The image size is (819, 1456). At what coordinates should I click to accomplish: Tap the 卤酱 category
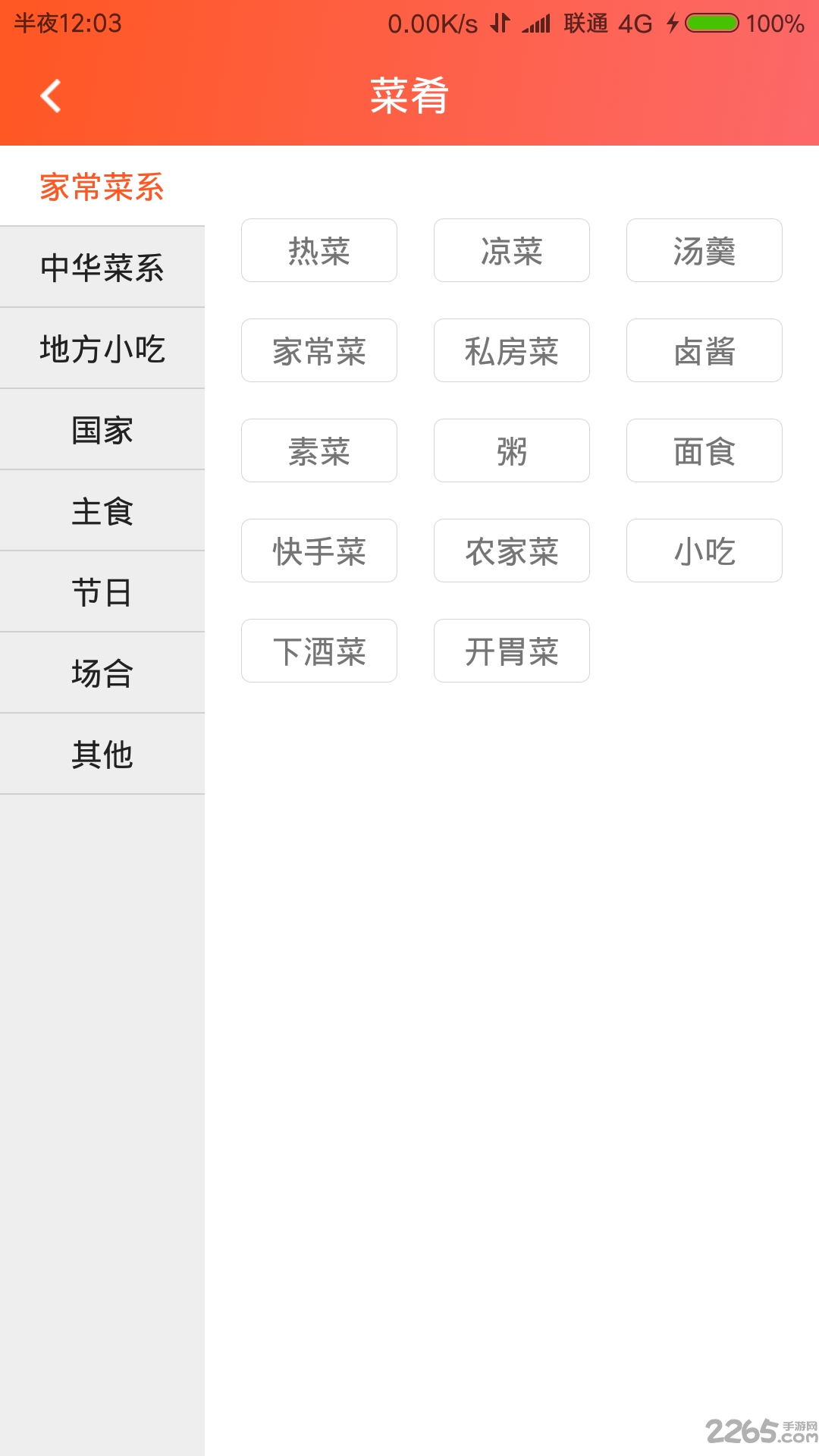(704, 350)
